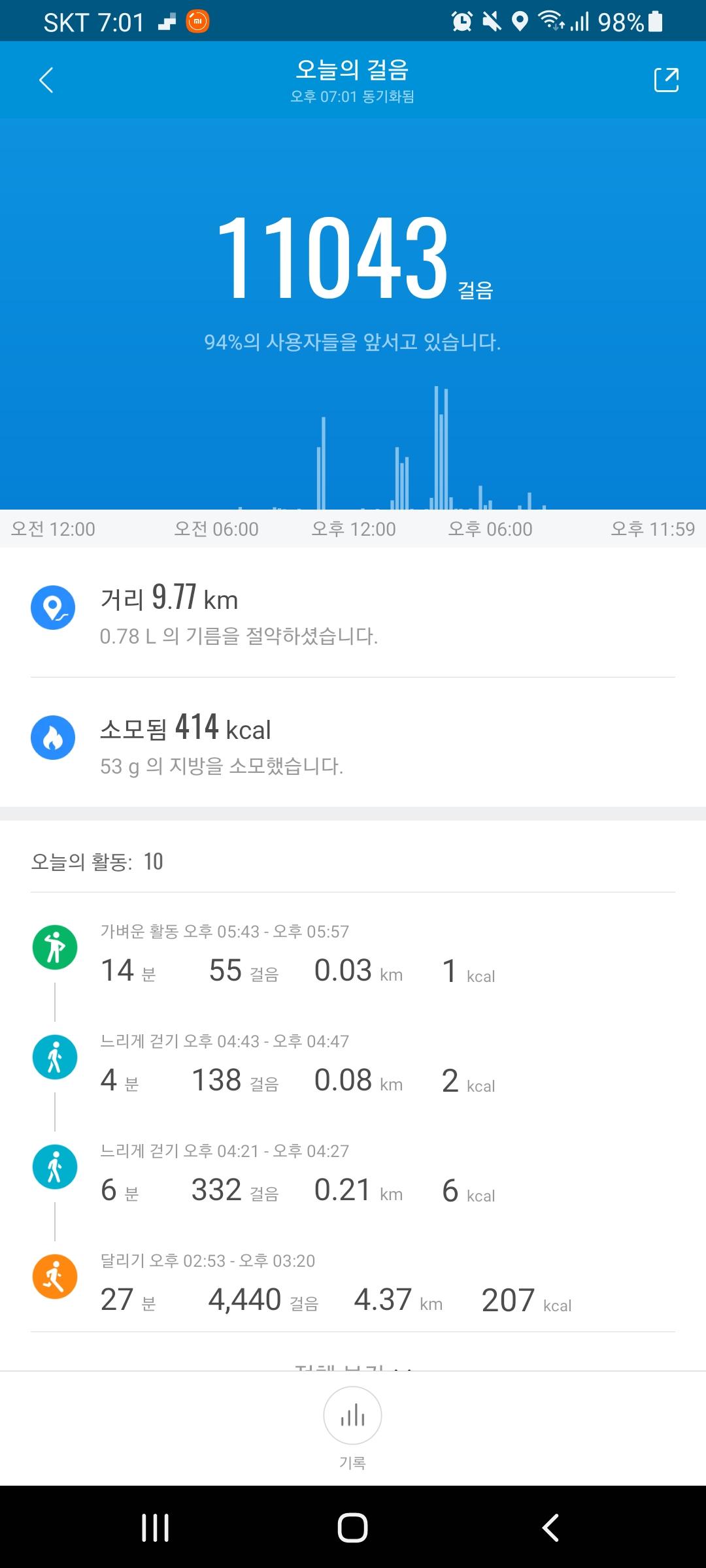The image size is (706, 1568).
Task: Tap the system home button
Action: pyautogui.click(x=352, y=1527)
